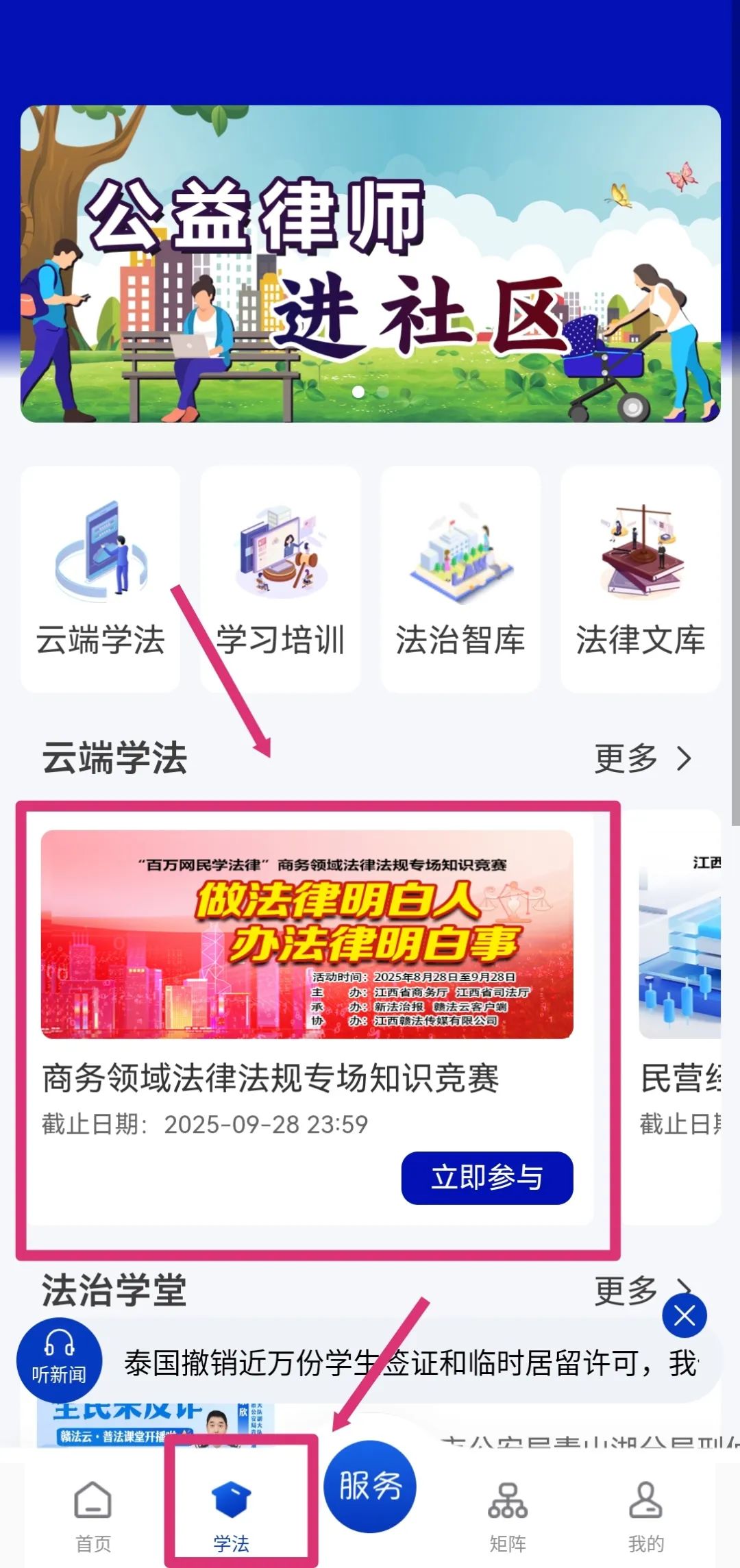
Task: Open the 云端学法 shortcut tile
Action: [x=100, y=579]
